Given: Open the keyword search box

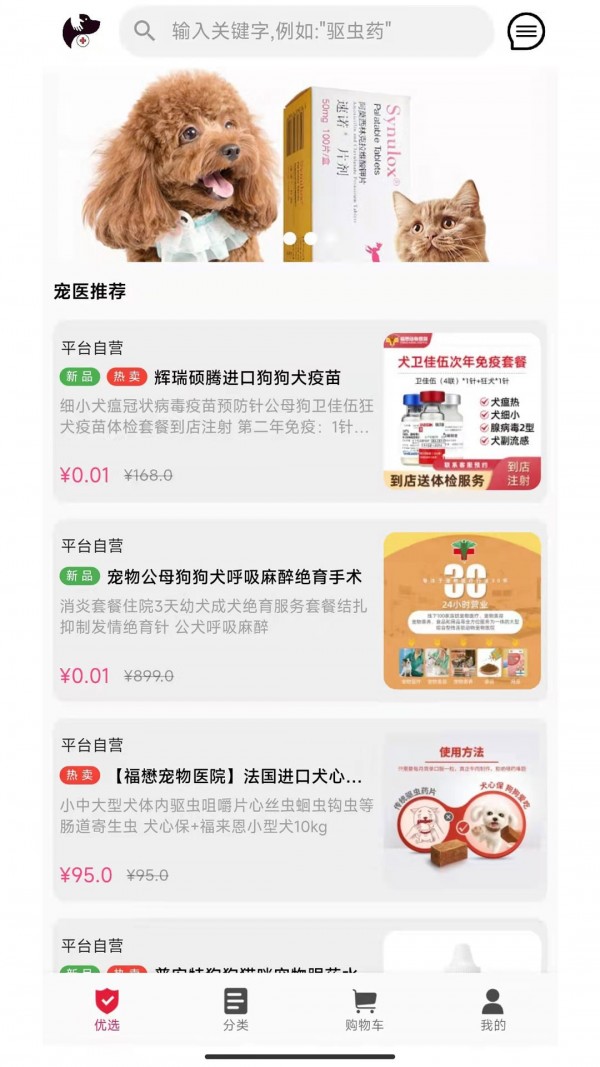Looking at the screenshot, I should pos(306,31).
